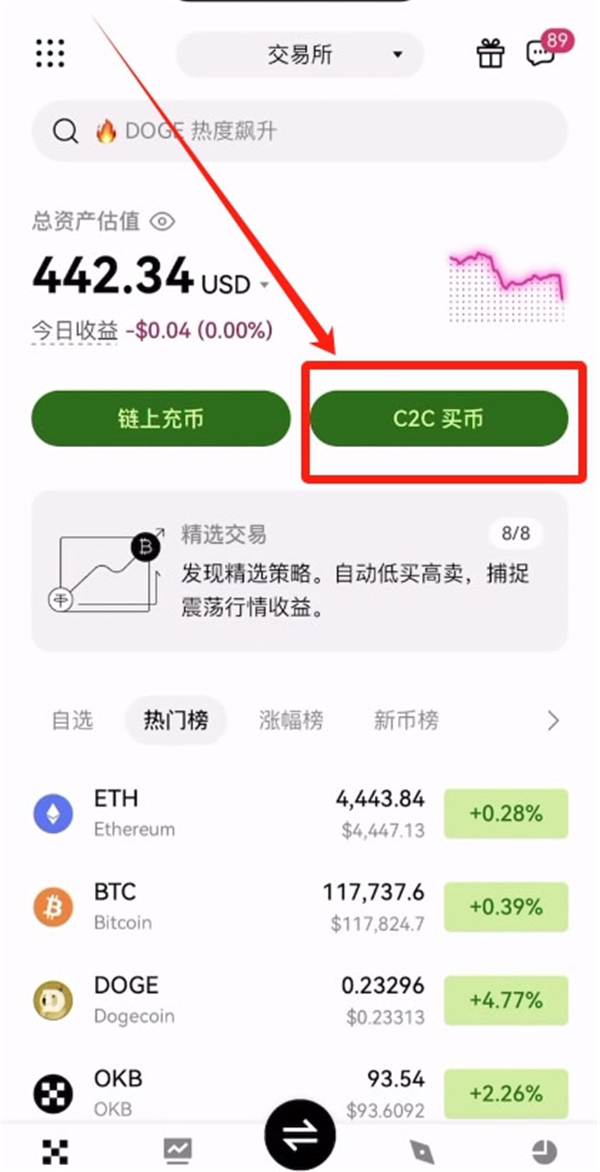Open the BTC Bitcoin market row

tap(300, 906)
